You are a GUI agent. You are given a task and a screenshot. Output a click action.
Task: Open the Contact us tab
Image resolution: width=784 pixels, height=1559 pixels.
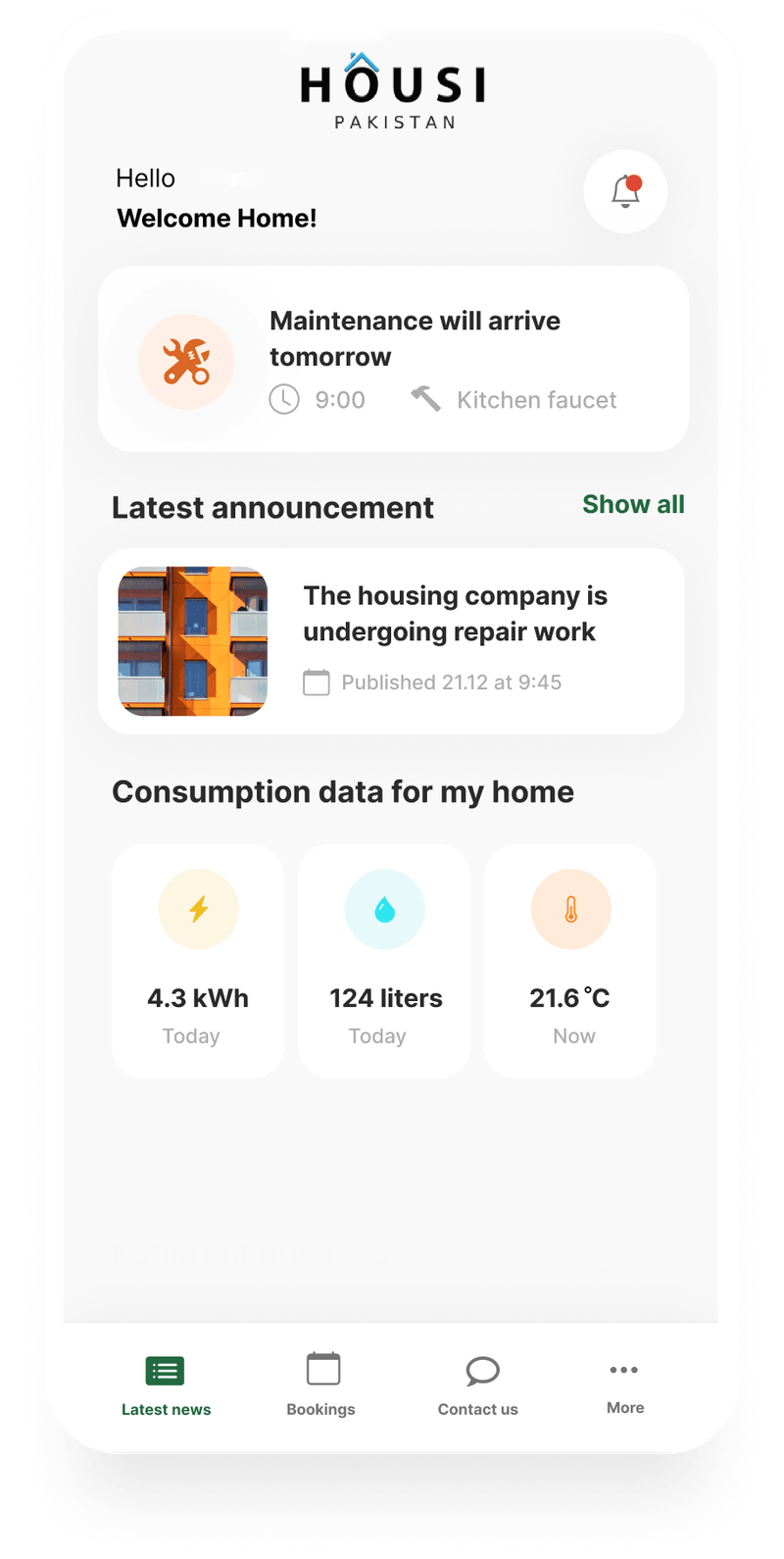pos(478,1386)
